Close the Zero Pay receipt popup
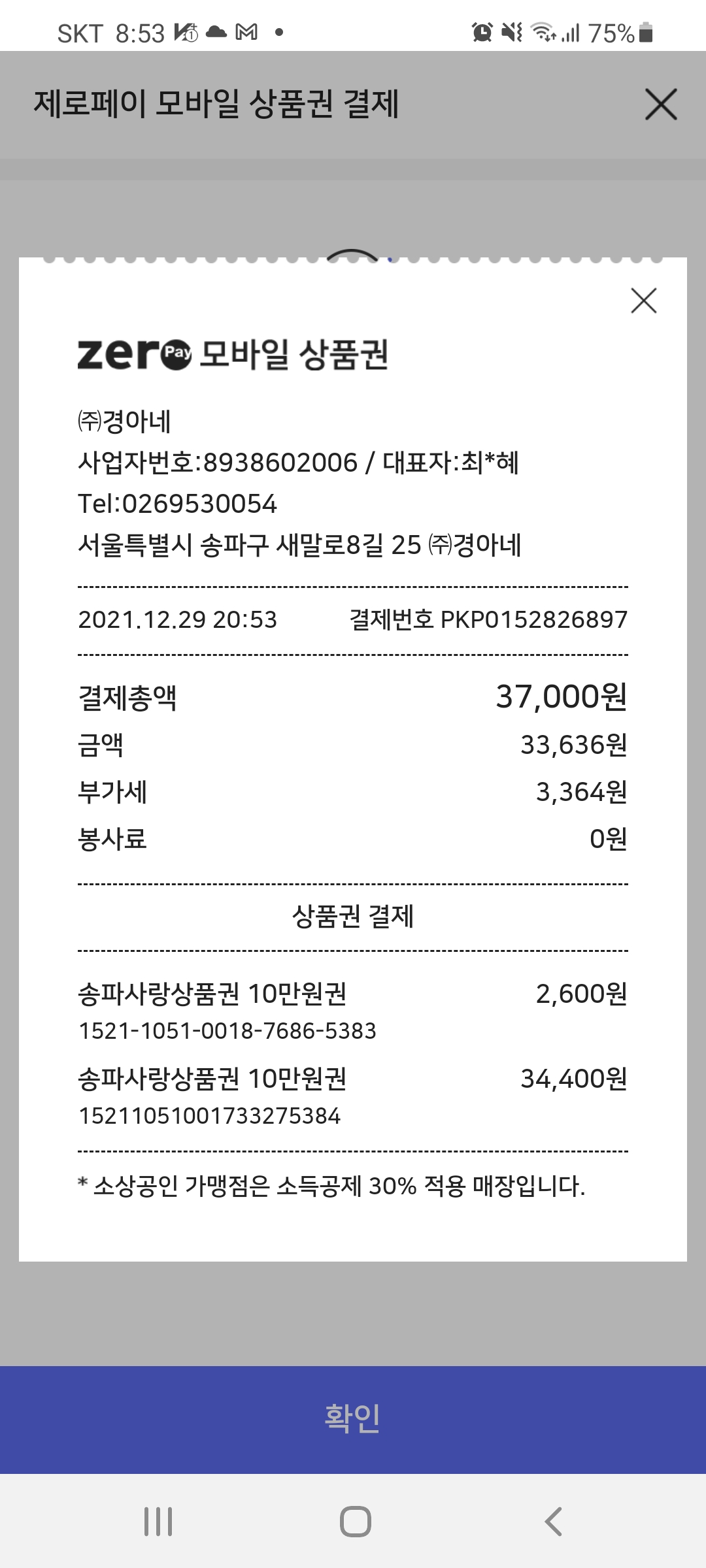Screen dimensions: 706x1568 (644, 301)
